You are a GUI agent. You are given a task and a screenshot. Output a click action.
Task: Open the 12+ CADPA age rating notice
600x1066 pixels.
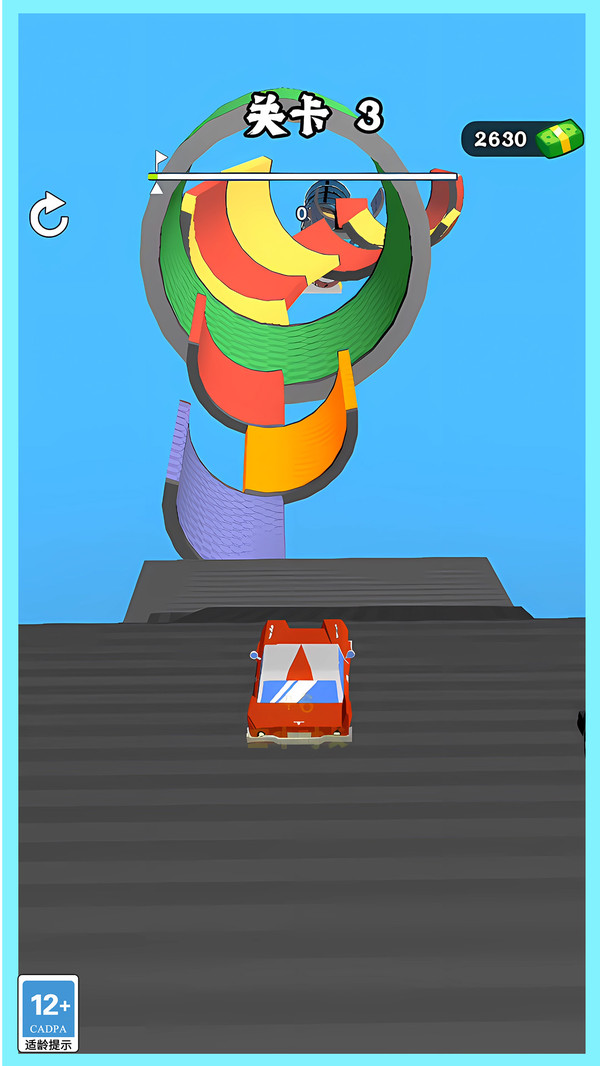48,1013
